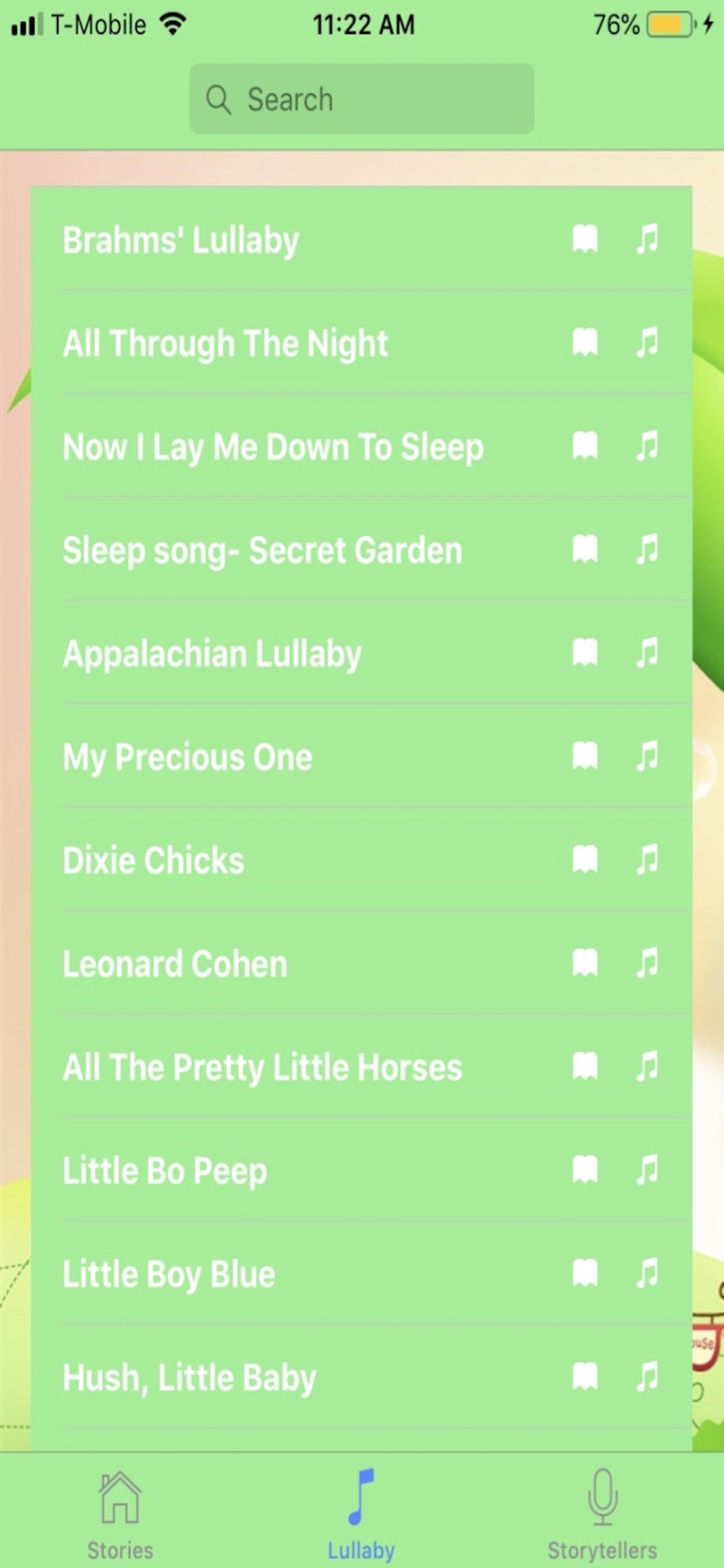Open the book icon for Brahms' Lullaby
This screenshot has height=1568, width=724.
tap(585, 239)
